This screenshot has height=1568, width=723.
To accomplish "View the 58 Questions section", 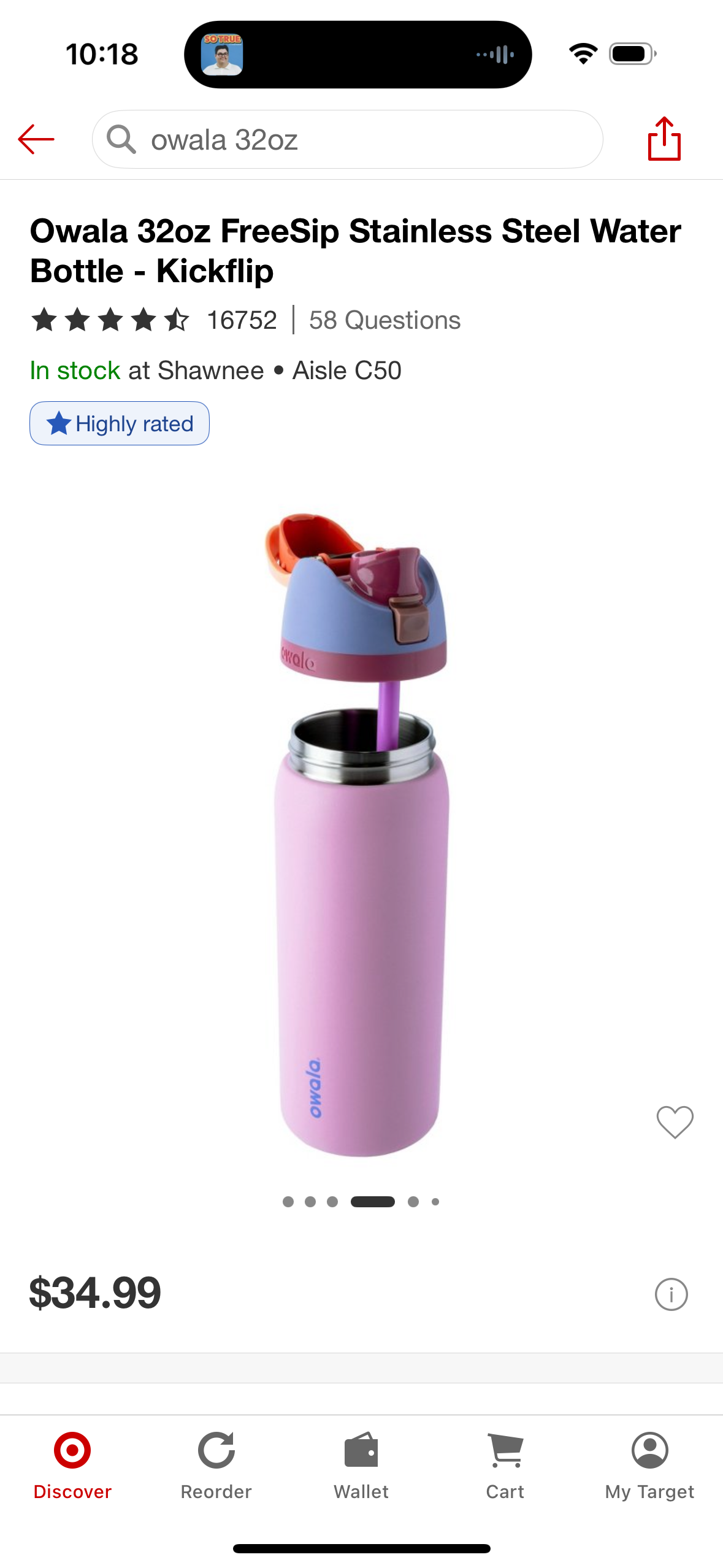I will (x=384, y=320).
